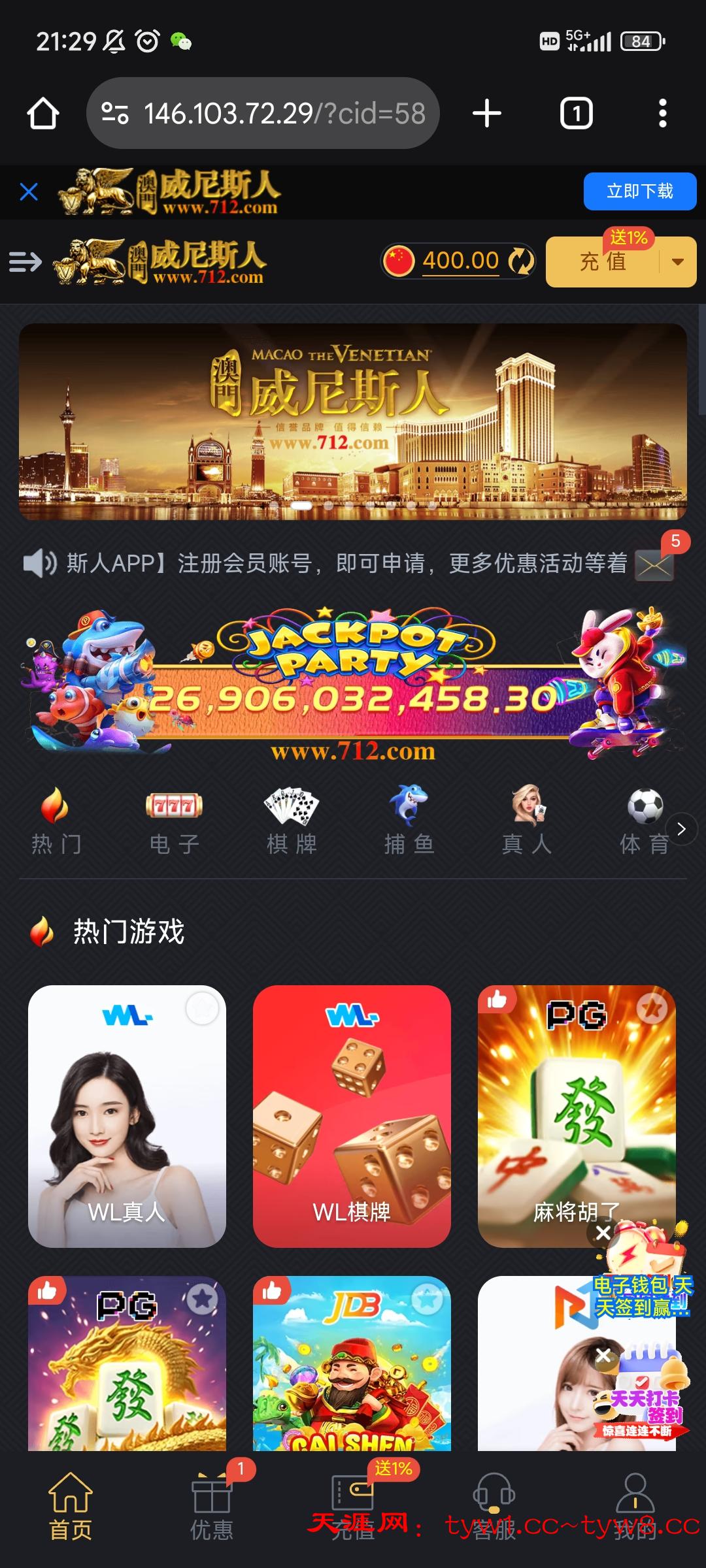Tap the 立即下载 download button
706x1568 pixels.
[x=639, y=191]
